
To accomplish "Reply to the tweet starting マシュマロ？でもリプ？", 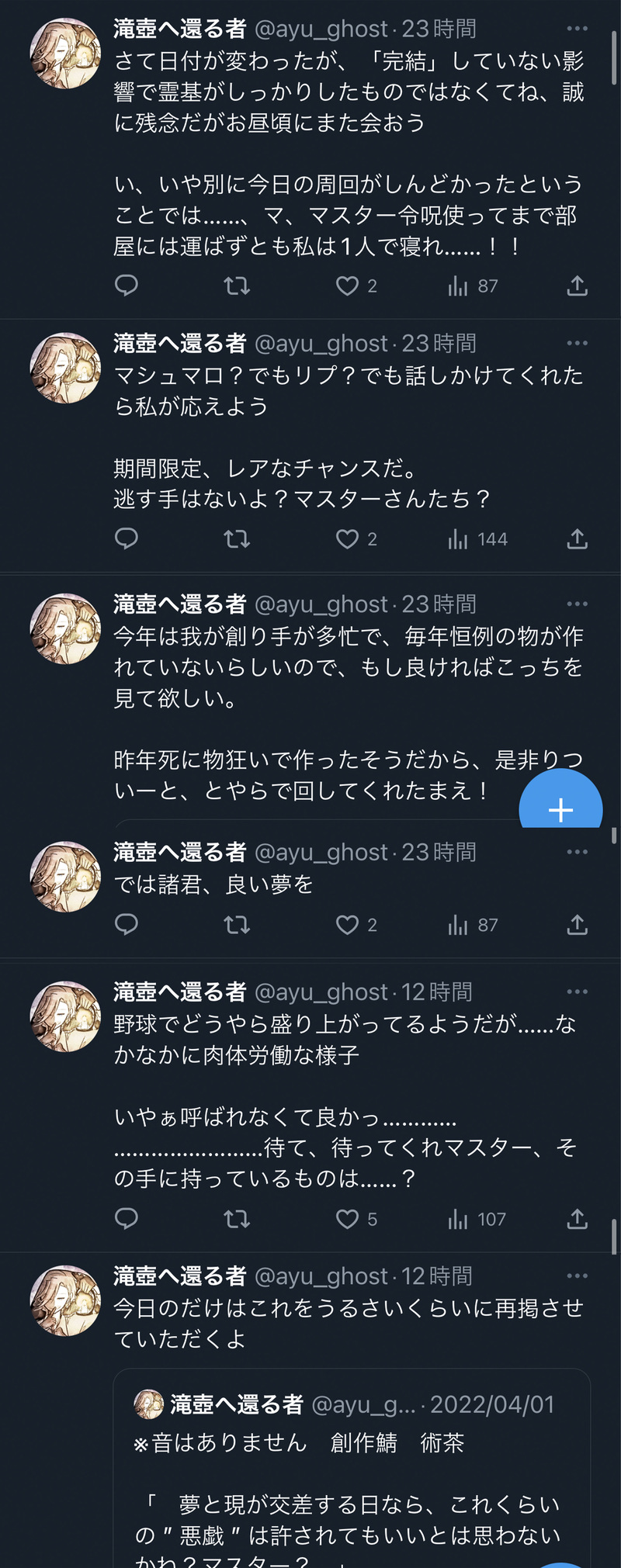I will tap(127, 539).
